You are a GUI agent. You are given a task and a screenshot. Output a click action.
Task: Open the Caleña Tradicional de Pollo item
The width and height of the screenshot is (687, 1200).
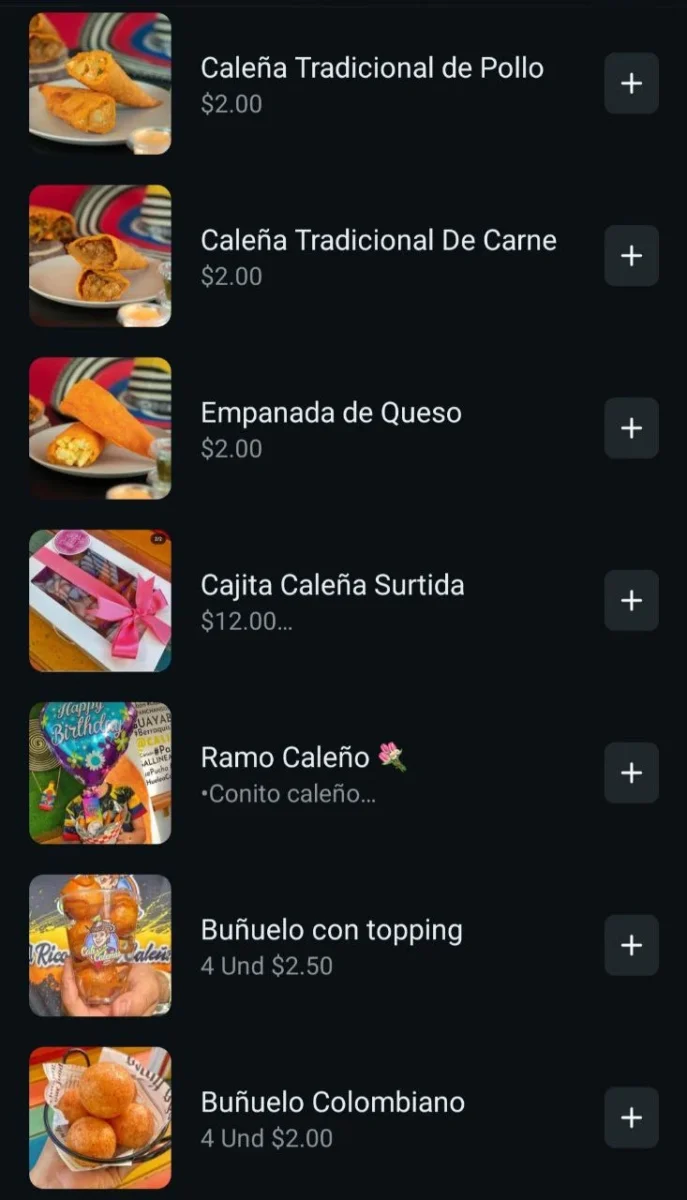(371, 69)
